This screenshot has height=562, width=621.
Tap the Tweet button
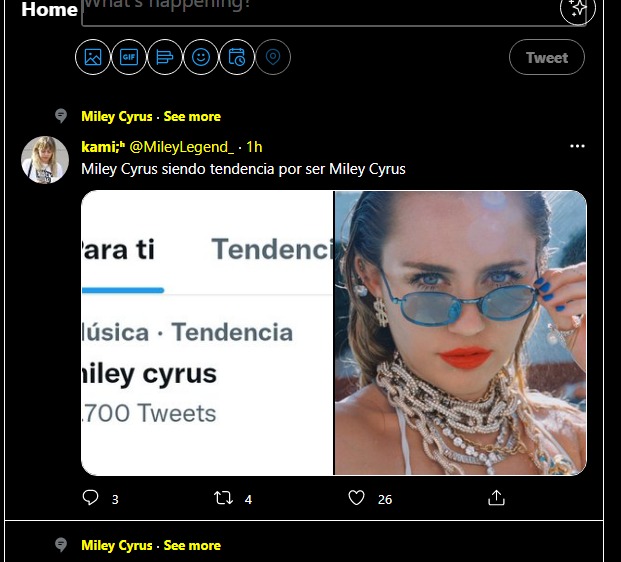tap(546, 57)
